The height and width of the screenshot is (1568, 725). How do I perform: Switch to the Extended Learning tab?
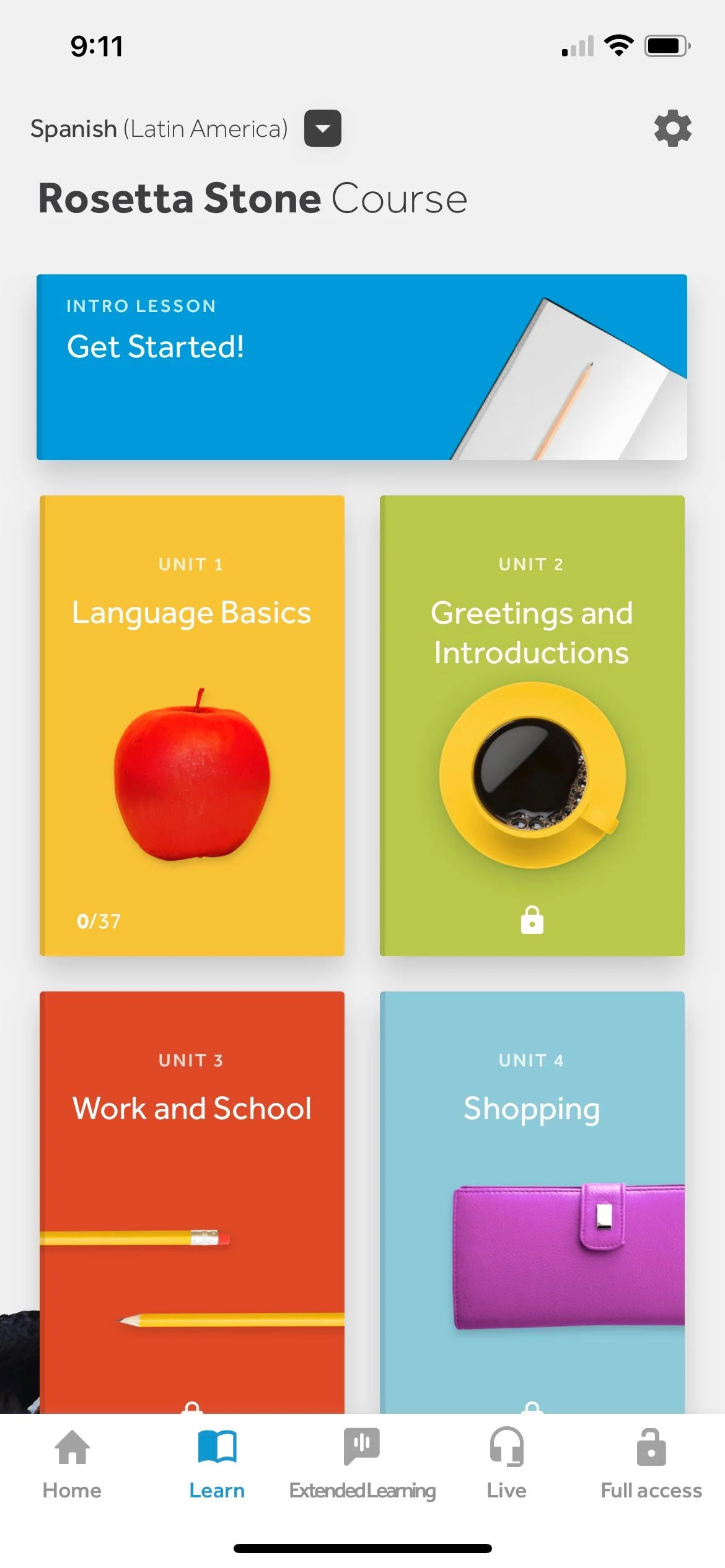[362, 1464]
